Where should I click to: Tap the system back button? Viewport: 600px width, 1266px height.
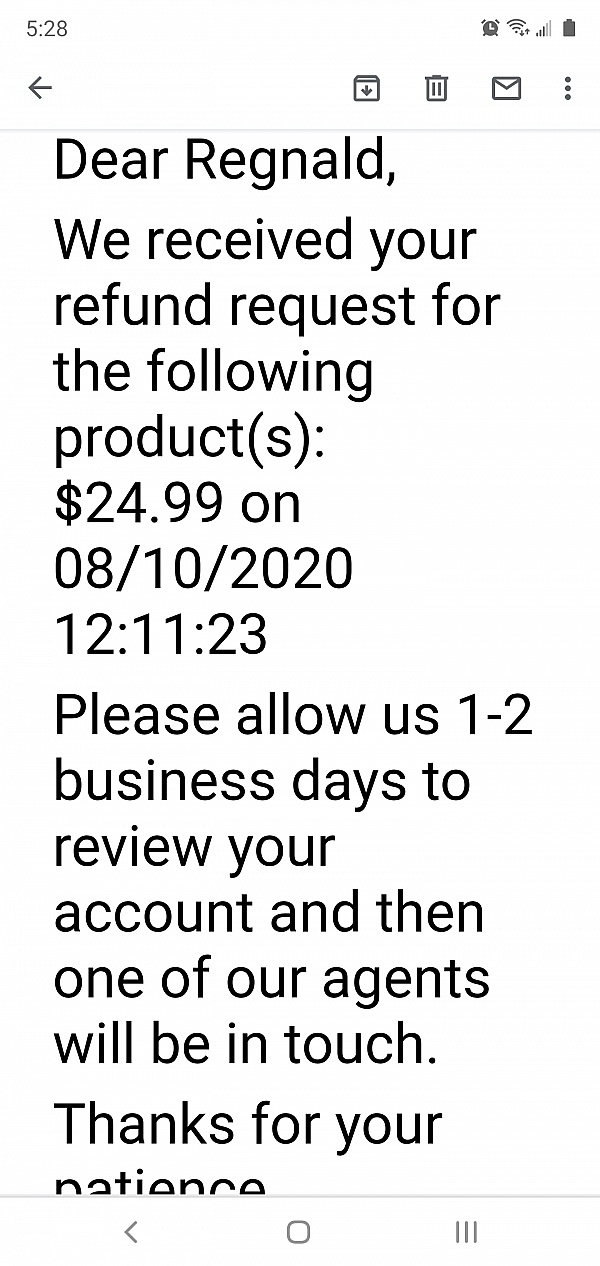tap(131, 1232)
